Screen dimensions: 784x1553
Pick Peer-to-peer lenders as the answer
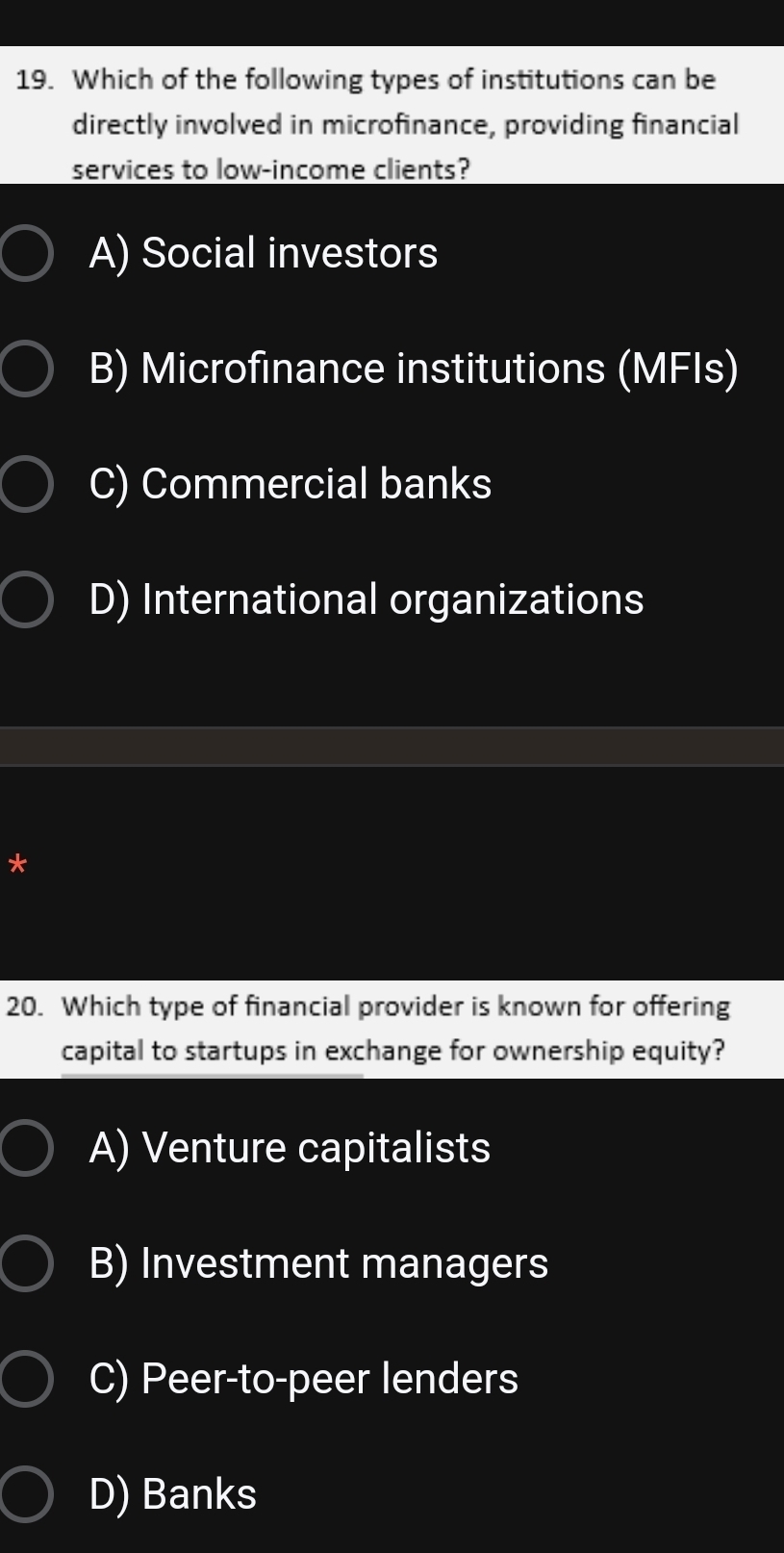click(x=25, y=1379)
